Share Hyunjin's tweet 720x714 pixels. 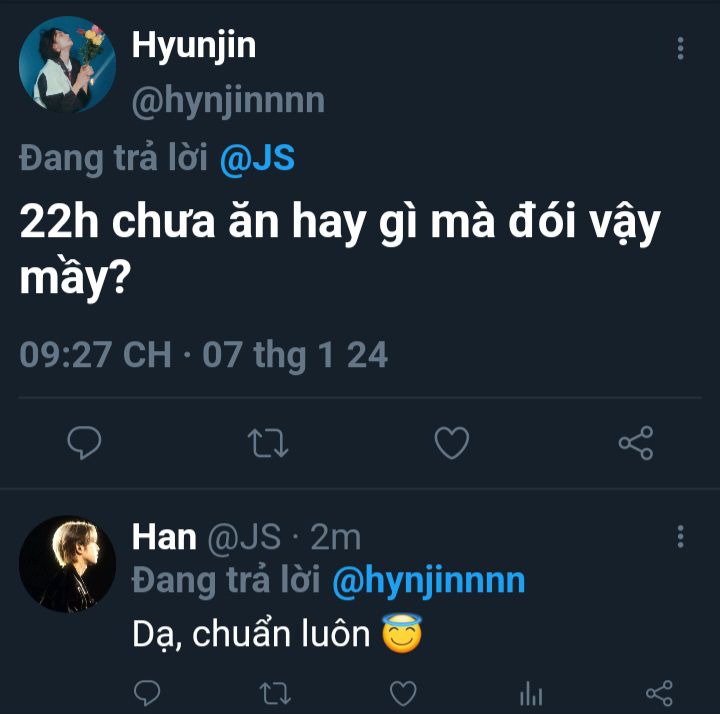(x=636, y=442)
